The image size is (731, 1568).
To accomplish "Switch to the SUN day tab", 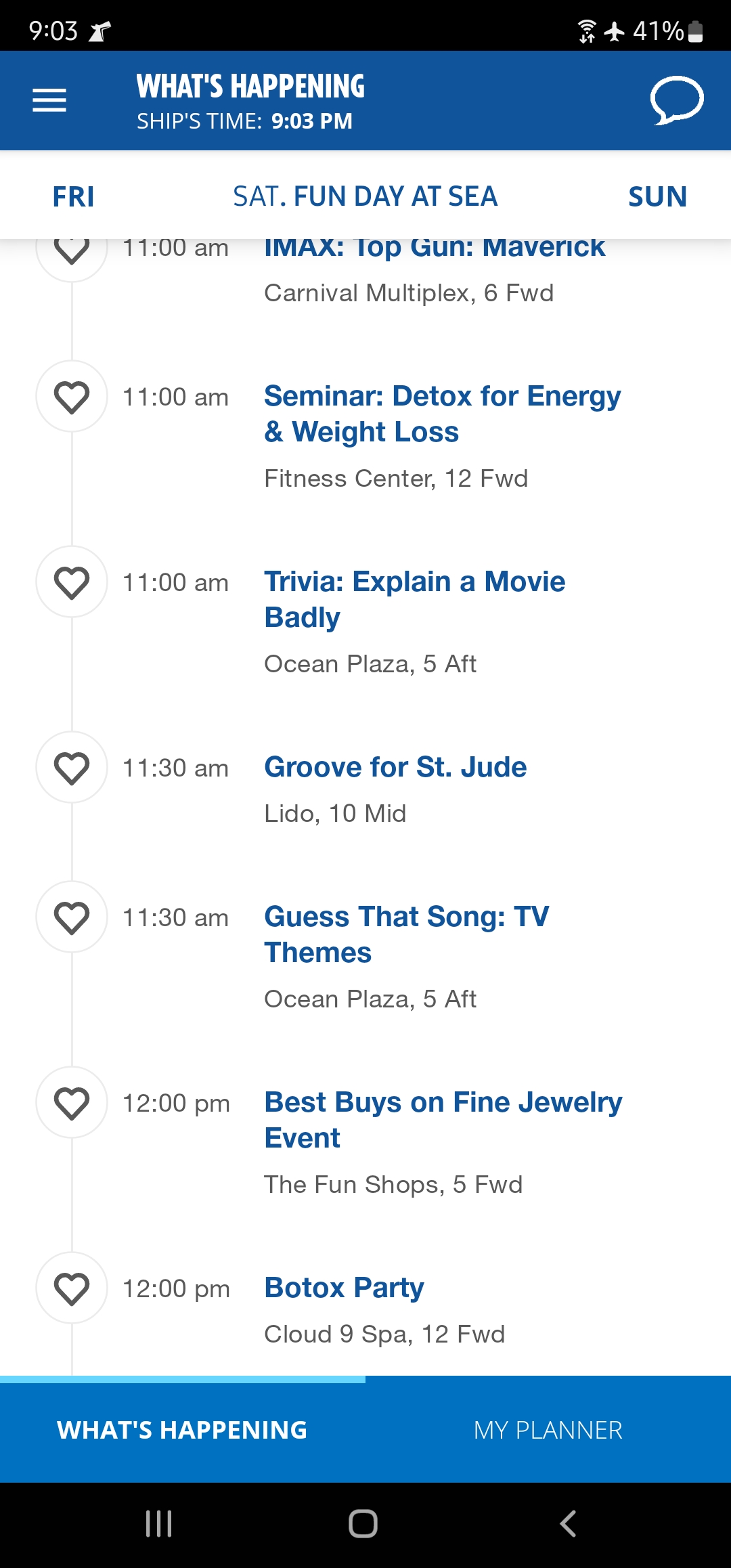I will pos(657,196).
